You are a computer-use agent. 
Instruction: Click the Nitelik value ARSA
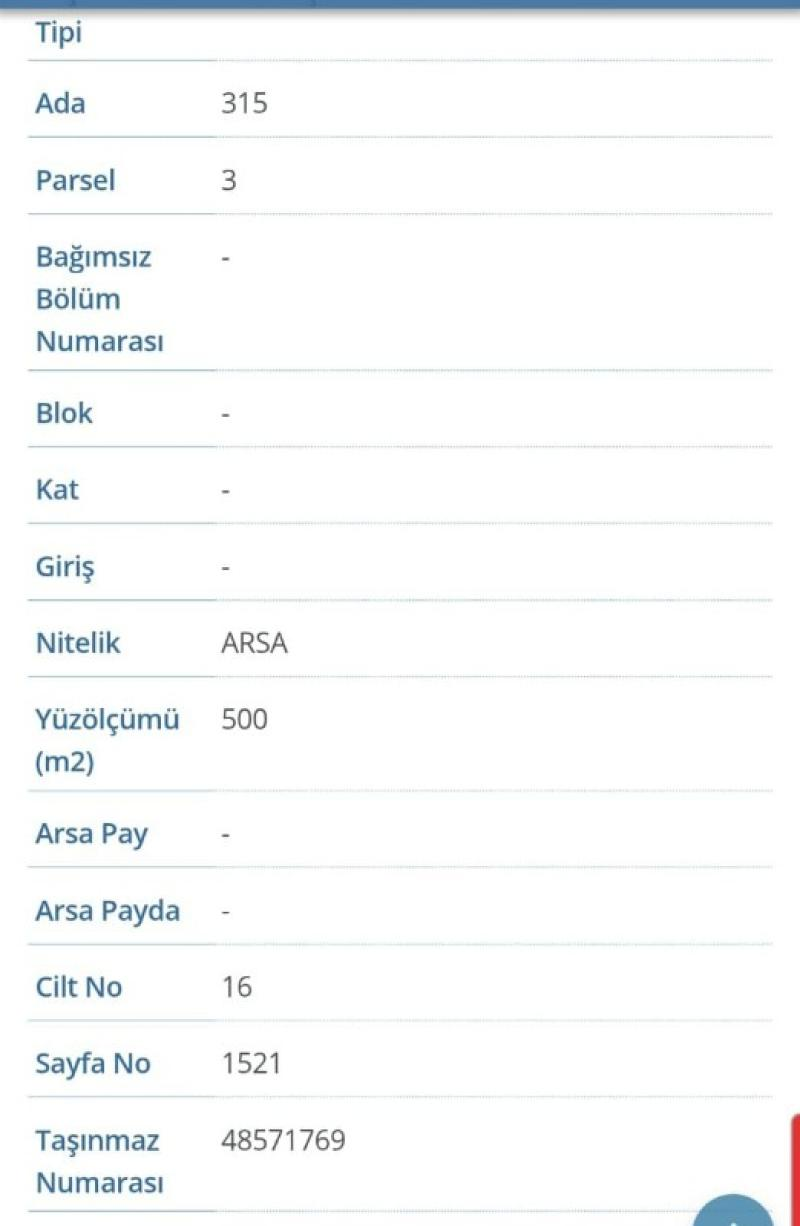point(252,643)
